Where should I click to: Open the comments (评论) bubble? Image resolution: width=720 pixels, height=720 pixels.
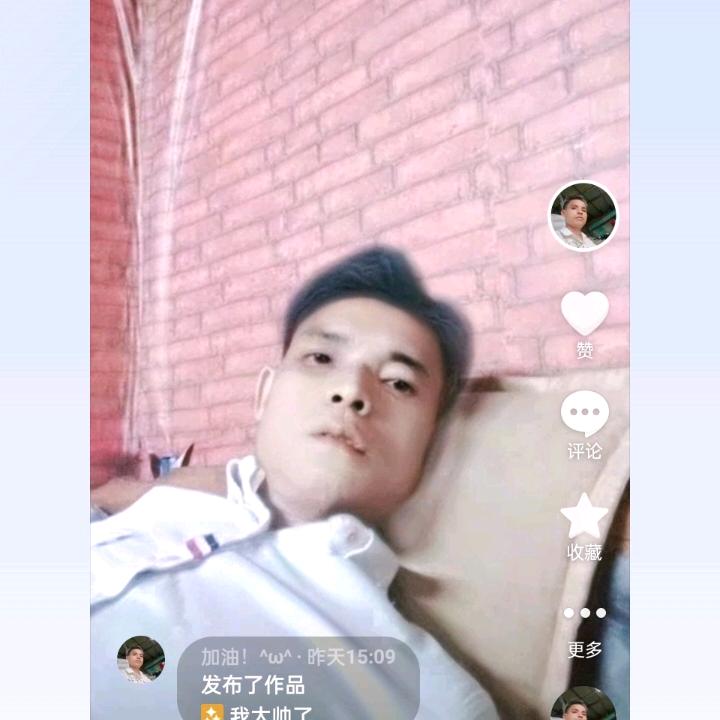(x=584, y=414)
